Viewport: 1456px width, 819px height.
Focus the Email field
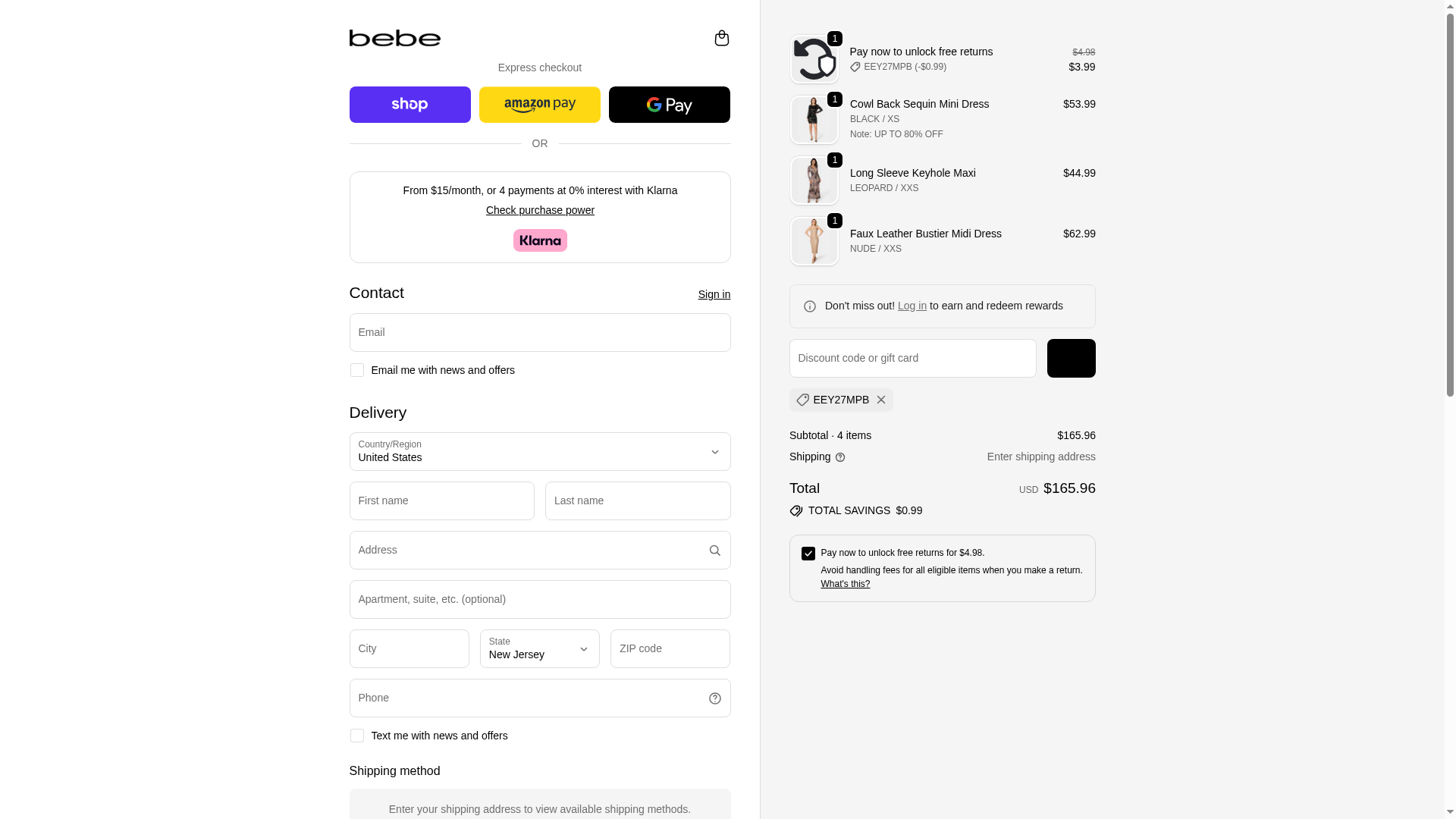coord(539,332)
